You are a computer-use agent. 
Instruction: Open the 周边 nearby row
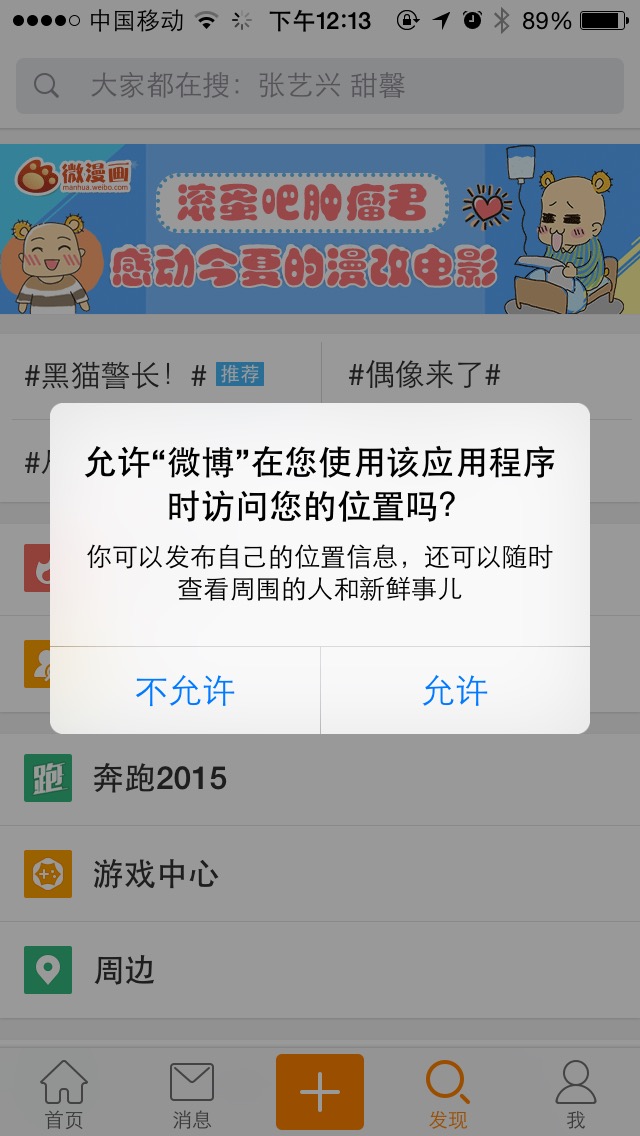click(x=320, y=971)
